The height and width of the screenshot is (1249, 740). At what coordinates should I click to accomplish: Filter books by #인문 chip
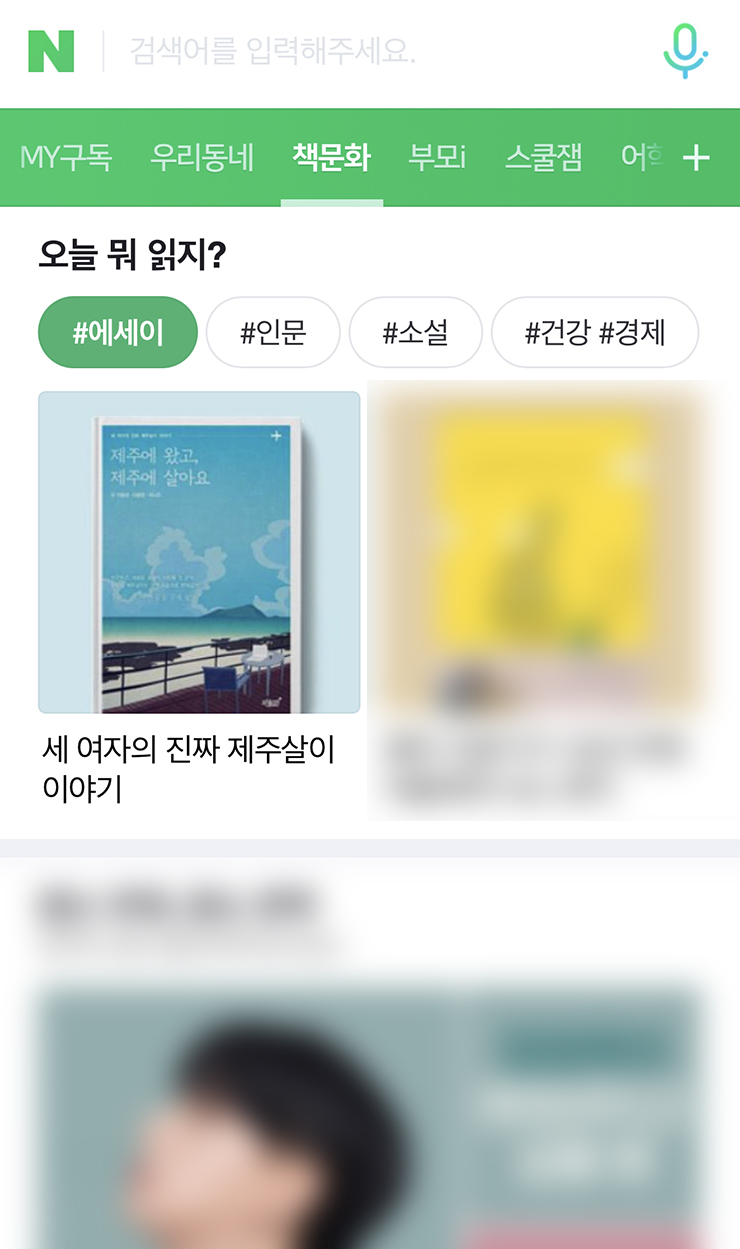click(273, 332)
